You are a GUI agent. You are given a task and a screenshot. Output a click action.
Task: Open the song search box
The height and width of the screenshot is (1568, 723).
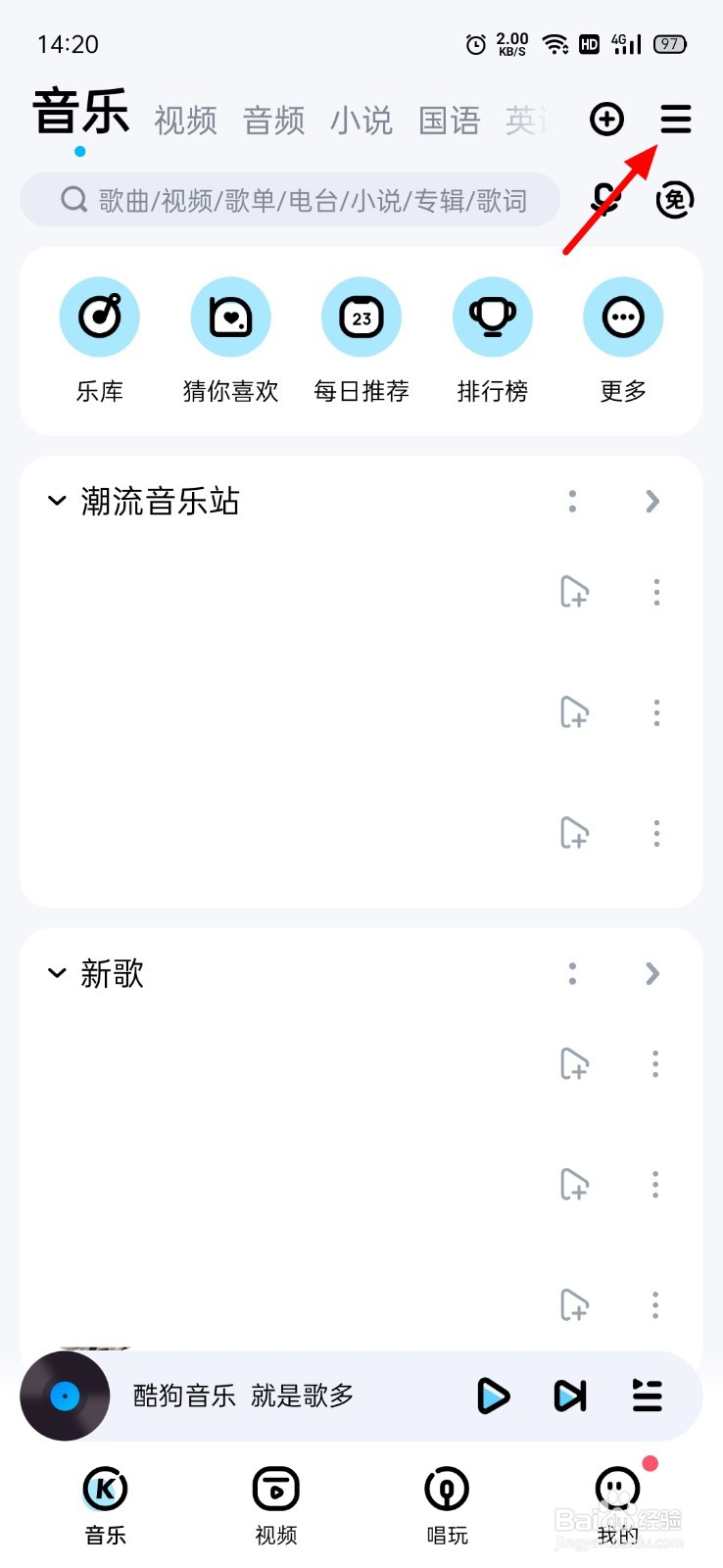[290, 200]
